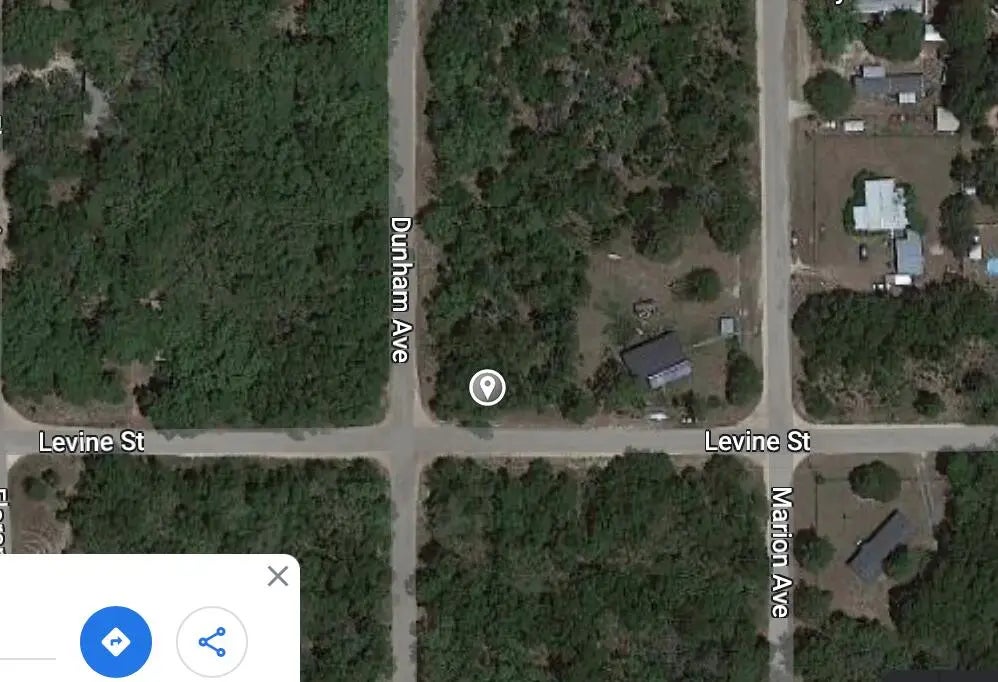Select the location pin on the map
Screen dimensions: 998x682
coord(488,387)
